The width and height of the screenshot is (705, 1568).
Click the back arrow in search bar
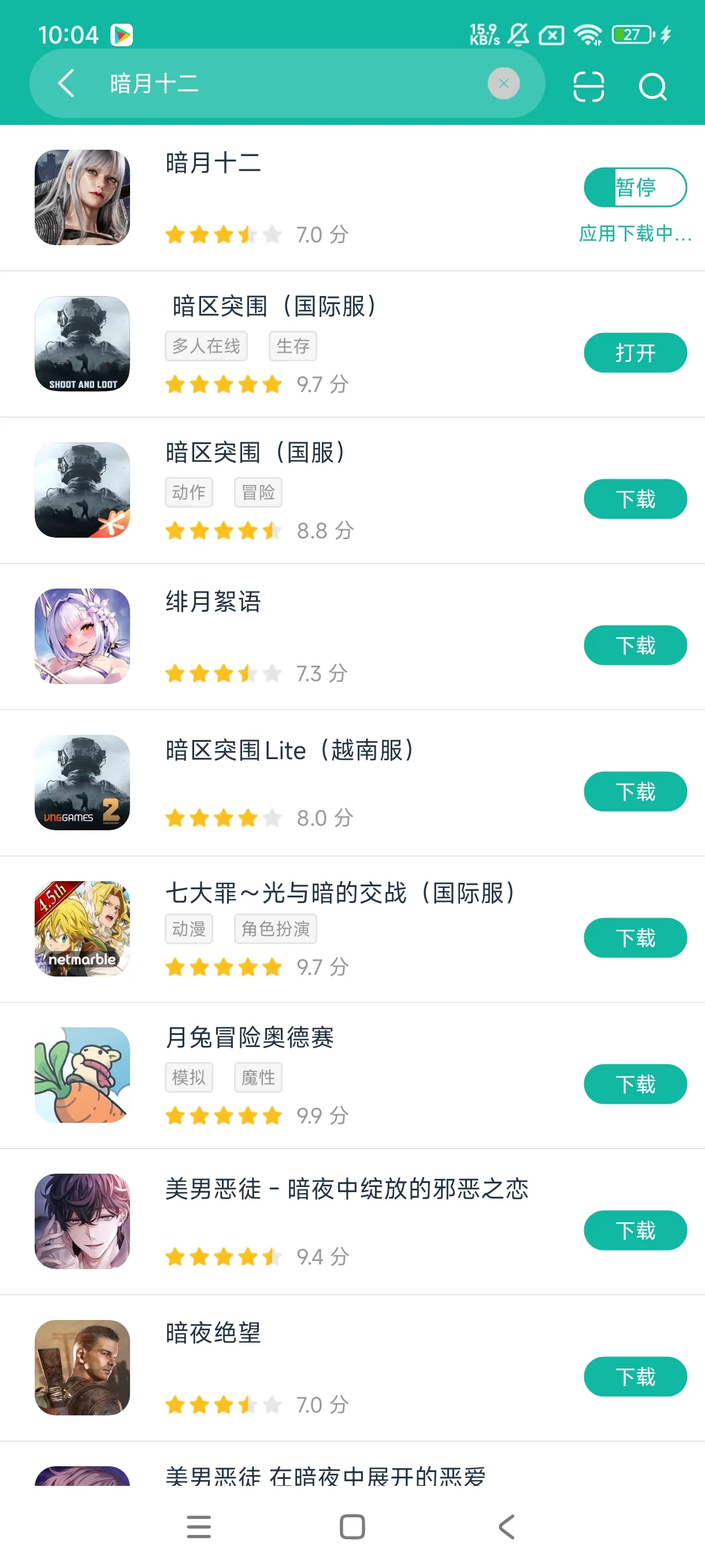click(x=66, y=83)
